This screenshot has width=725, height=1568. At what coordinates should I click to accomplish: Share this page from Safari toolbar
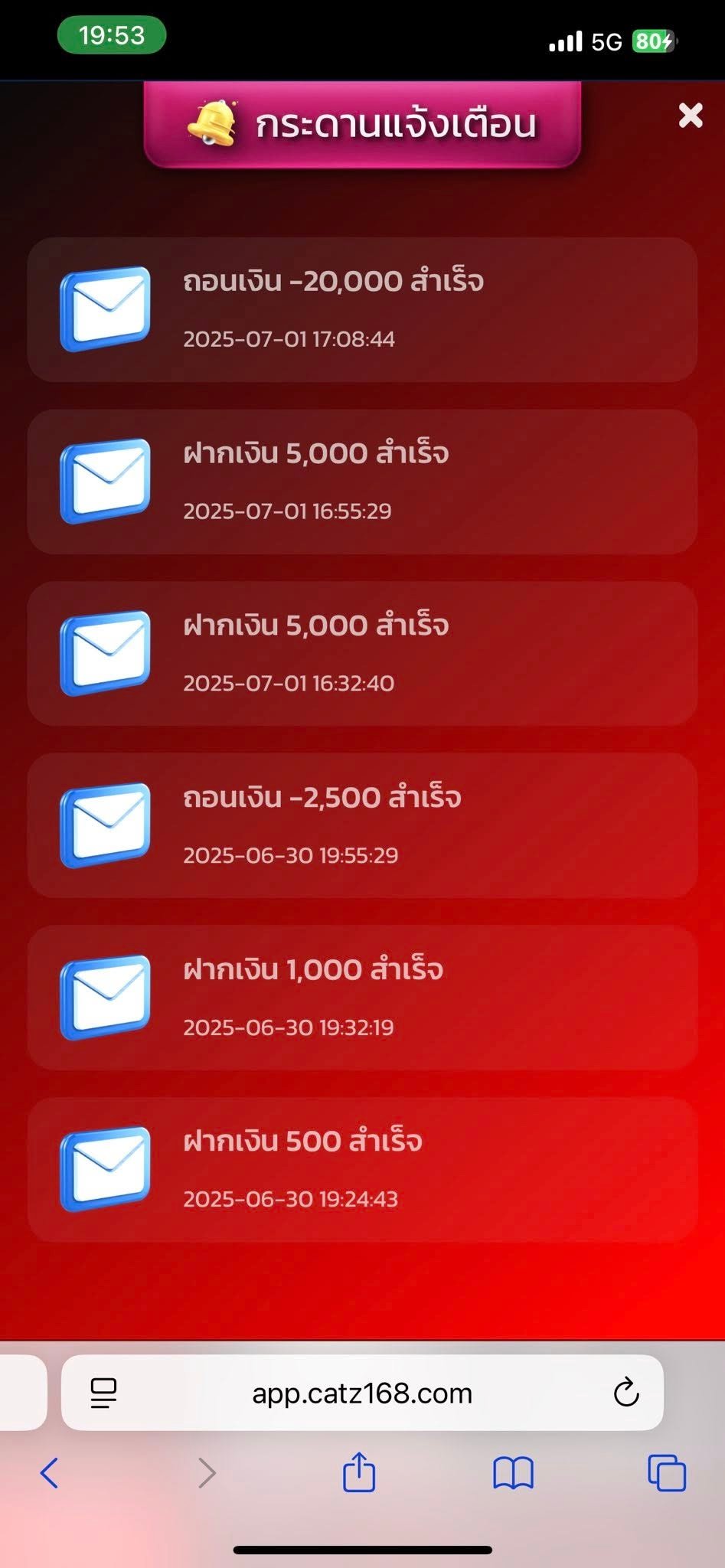coord(359,1472)
